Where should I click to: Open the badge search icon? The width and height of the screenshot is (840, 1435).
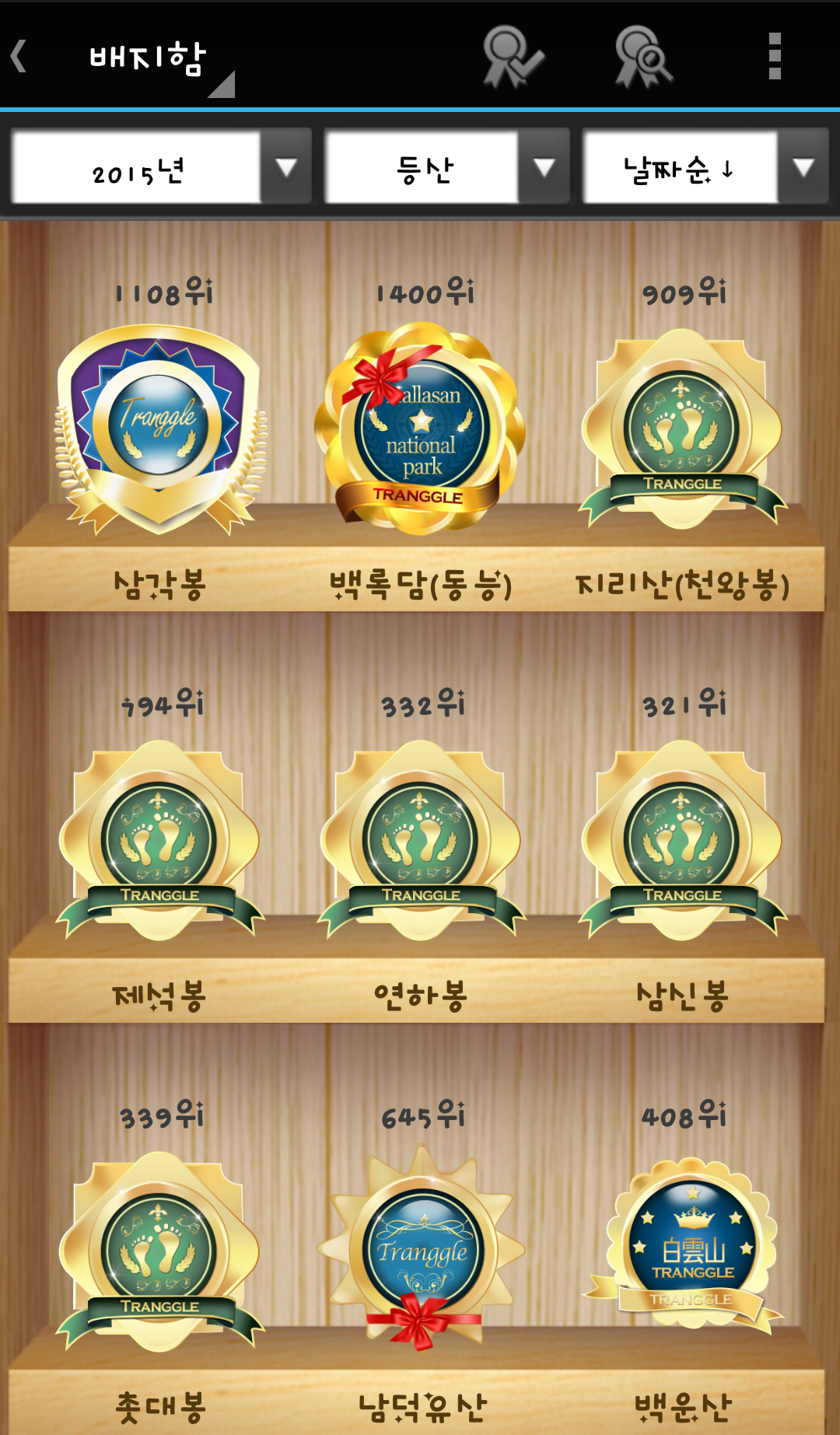point(643,56)
